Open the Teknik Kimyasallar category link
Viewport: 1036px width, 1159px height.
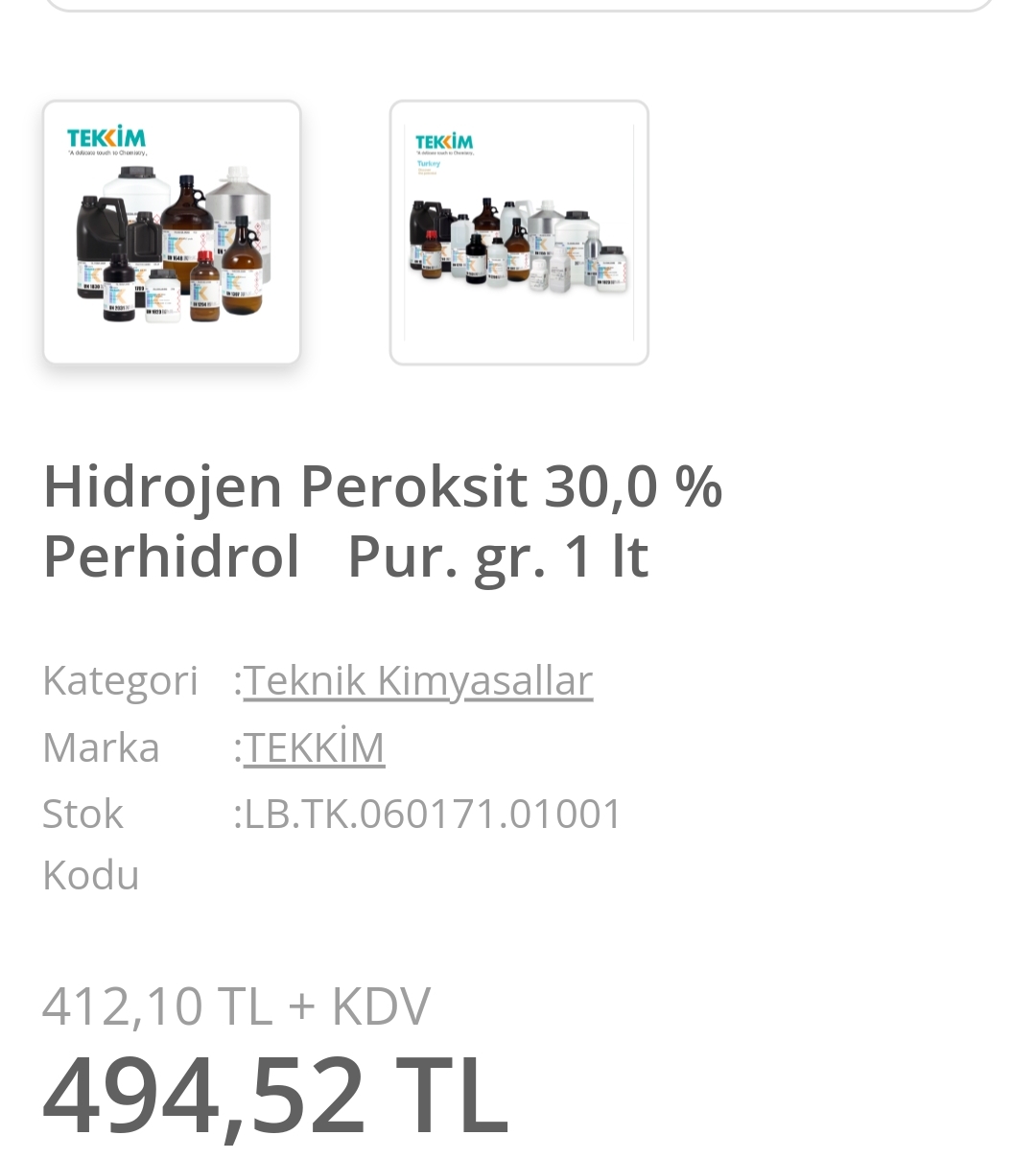point(417,680)
